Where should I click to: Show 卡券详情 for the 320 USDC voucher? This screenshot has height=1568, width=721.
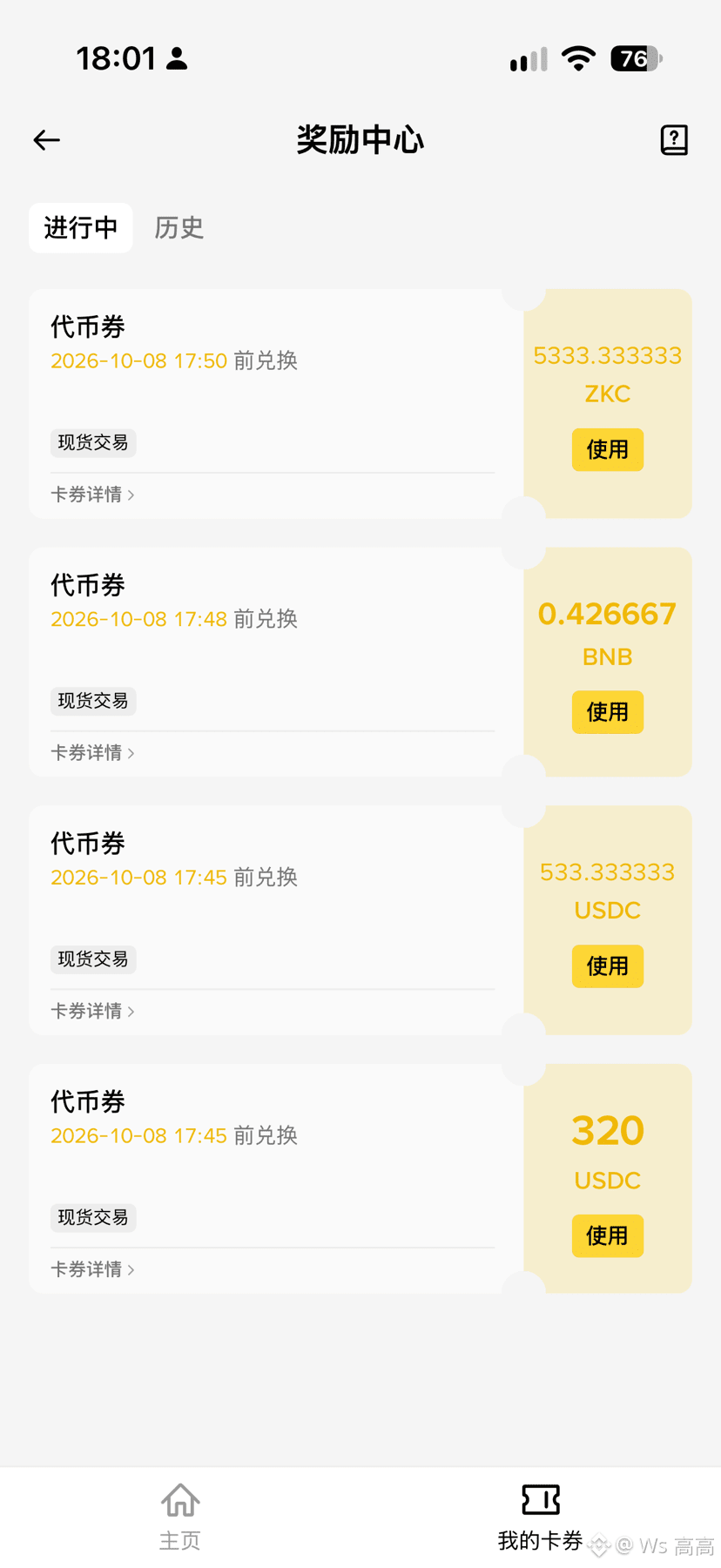click(92, 1269)
